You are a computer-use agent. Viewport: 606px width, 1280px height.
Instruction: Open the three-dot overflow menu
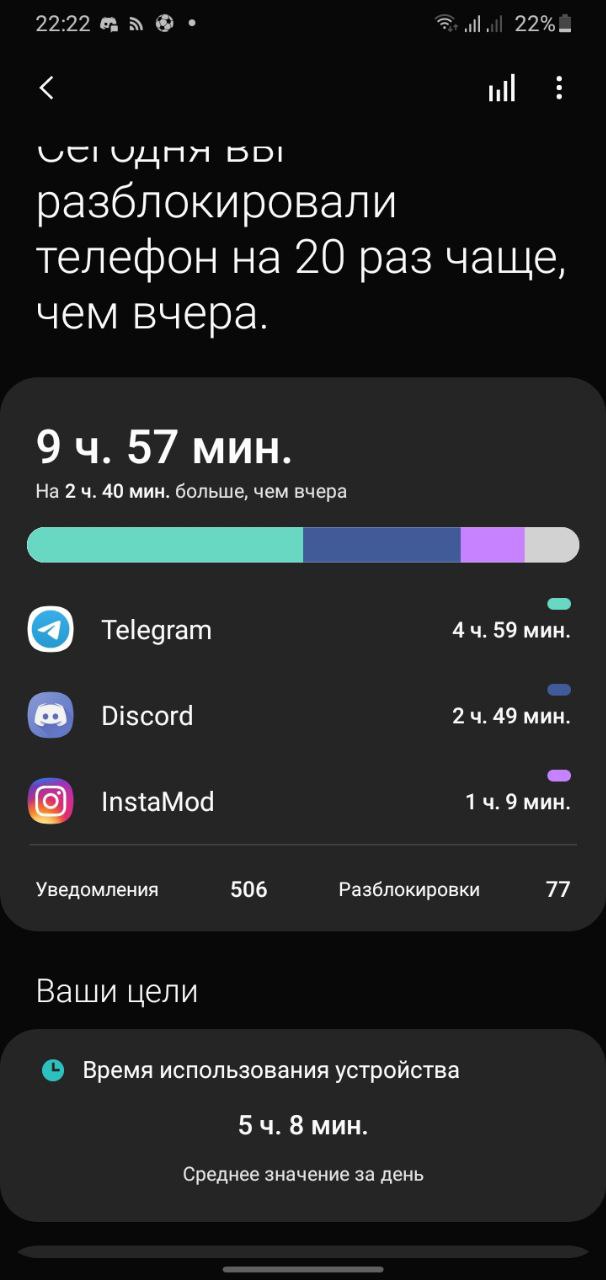[559, 88]
